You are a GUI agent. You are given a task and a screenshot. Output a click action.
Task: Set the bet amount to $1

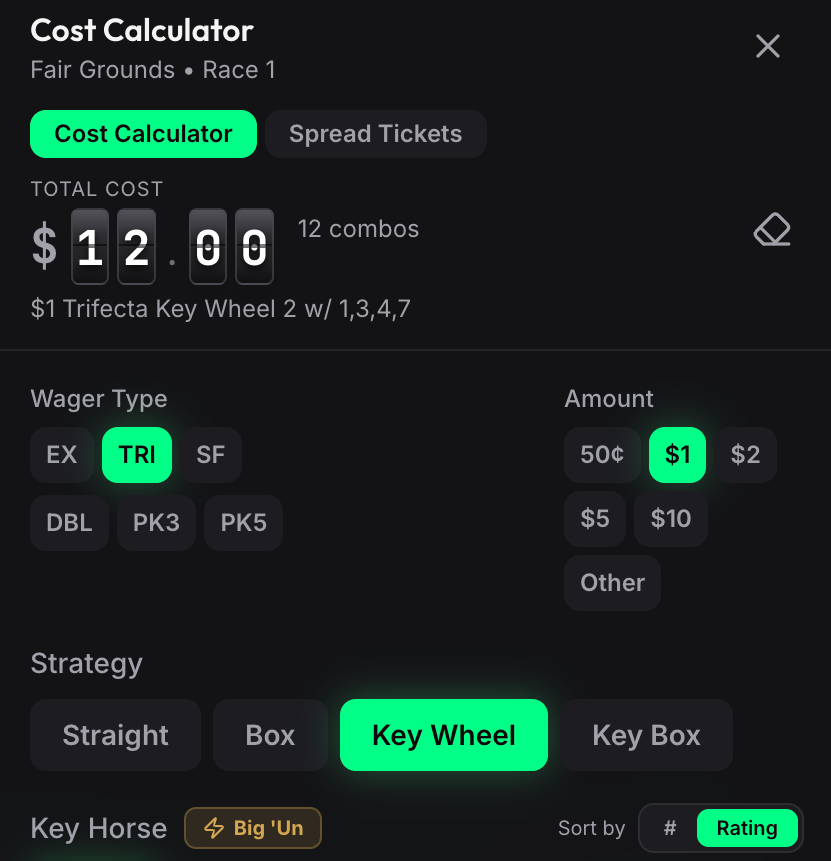[x=677, y=455]
